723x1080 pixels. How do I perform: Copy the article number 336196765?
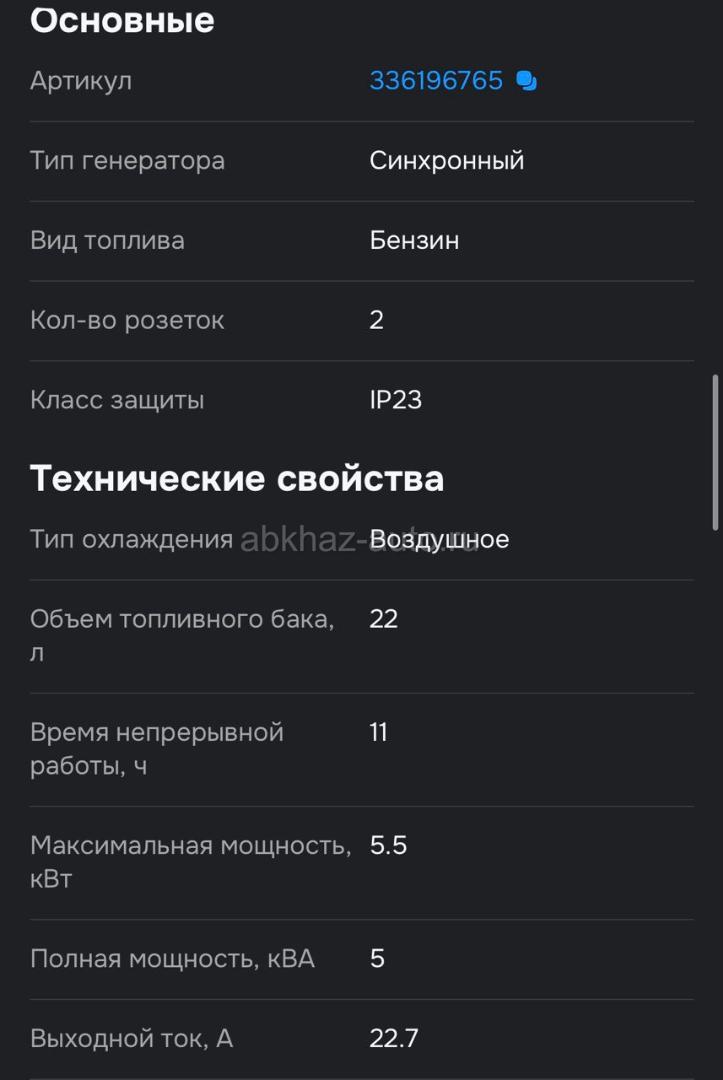coord(526,81)
